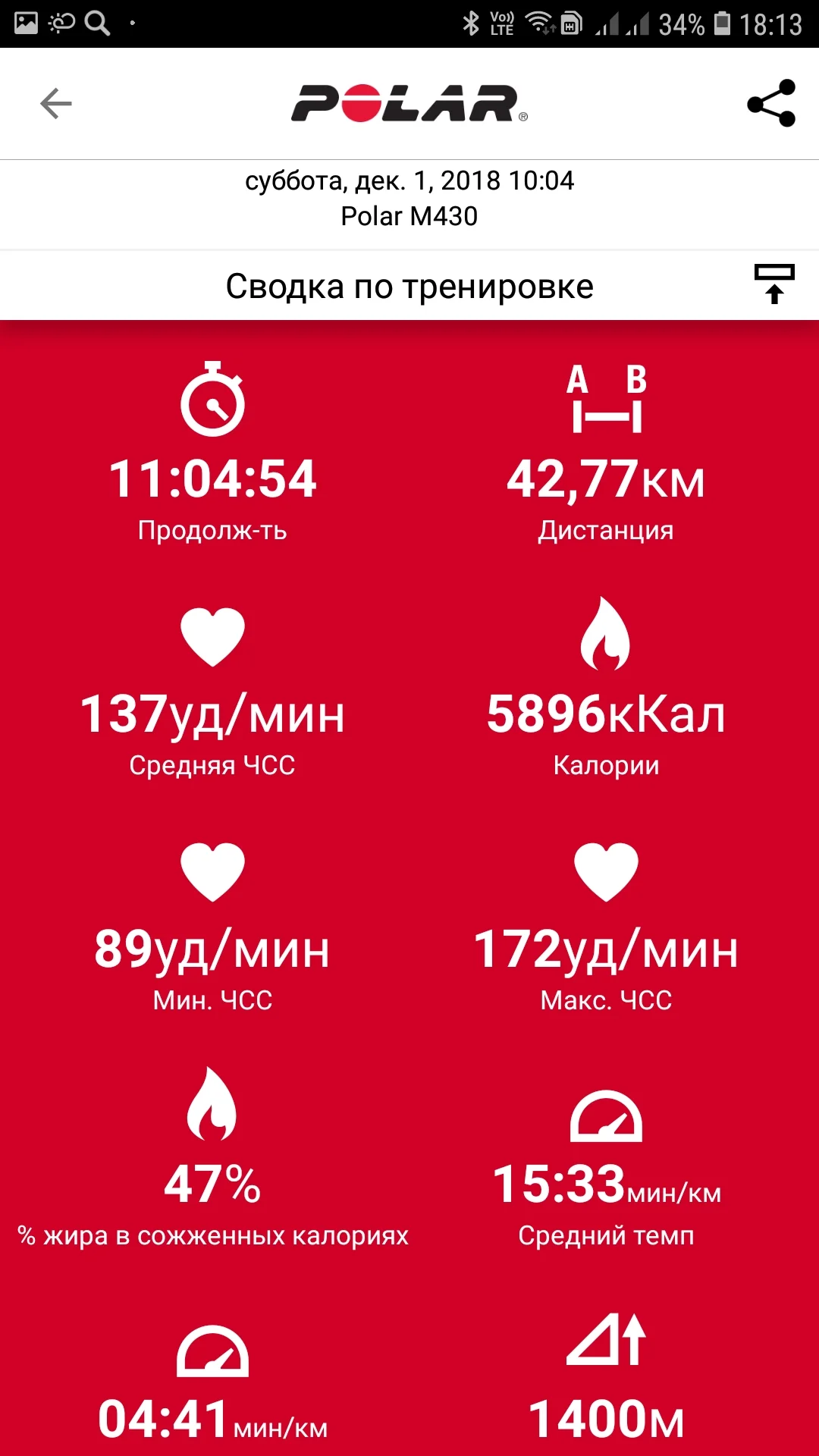Tap the export/upload icon beside the summary title

click(773, 285)
